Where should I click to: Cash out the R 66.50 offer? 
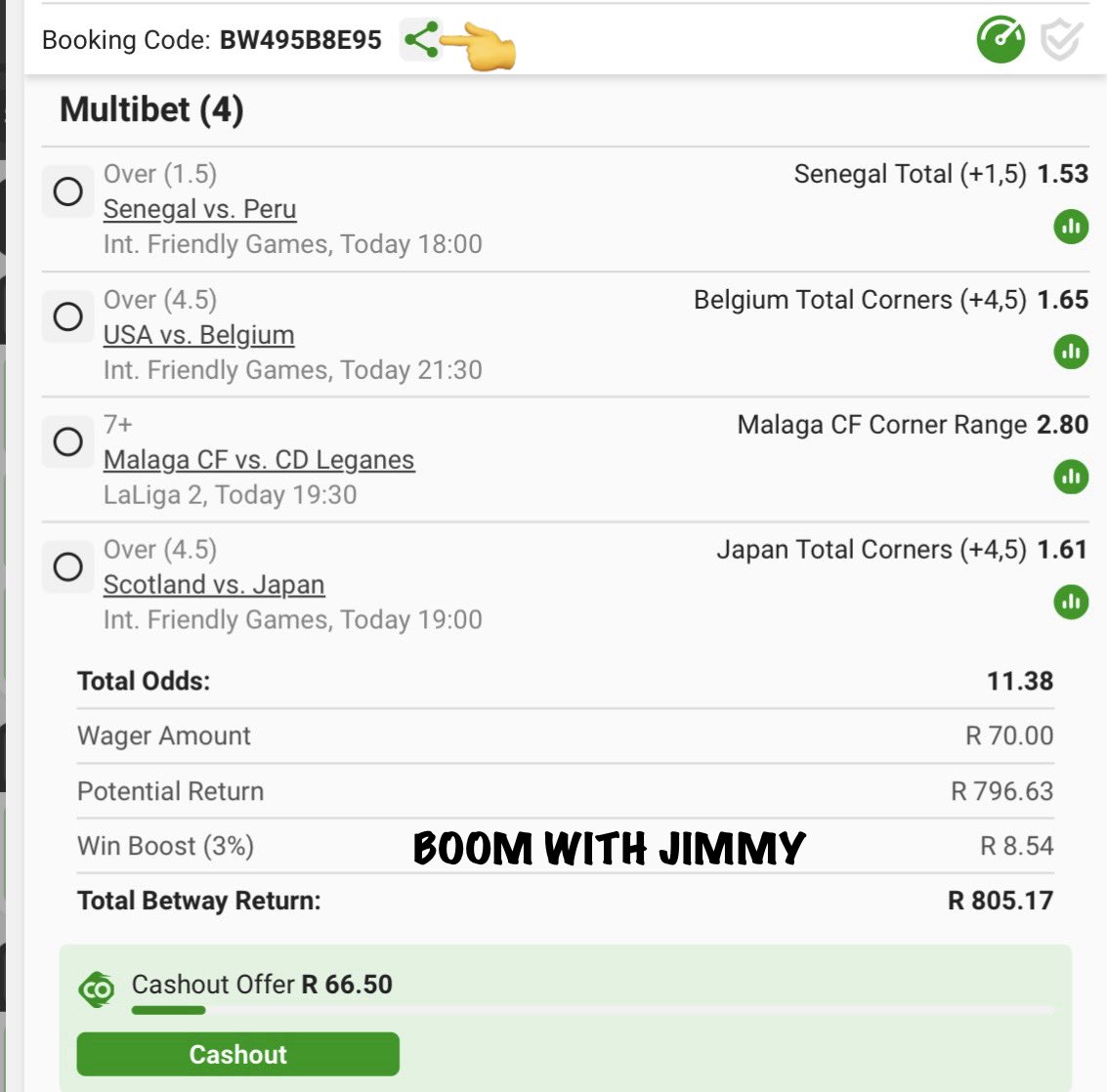237,1055
